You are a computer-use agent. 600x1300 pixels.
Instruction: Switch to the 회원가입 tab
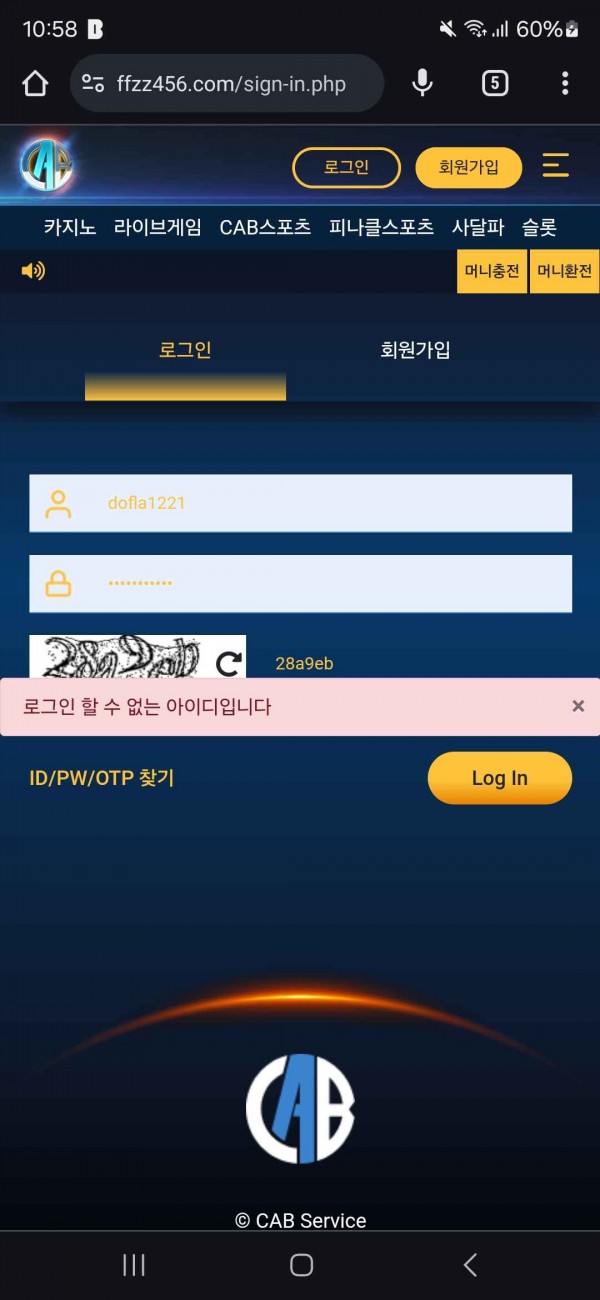point(415,350)
